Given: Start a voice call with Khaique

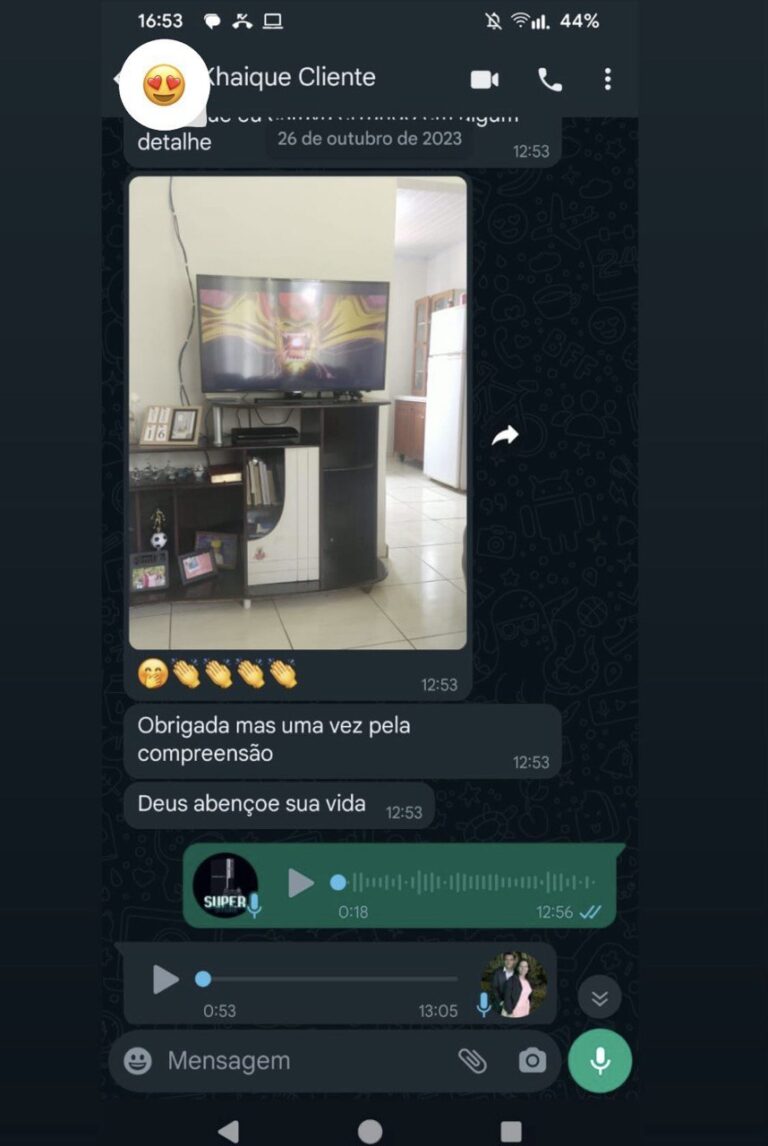Looking at the screenshot, I should click(550, 80).
